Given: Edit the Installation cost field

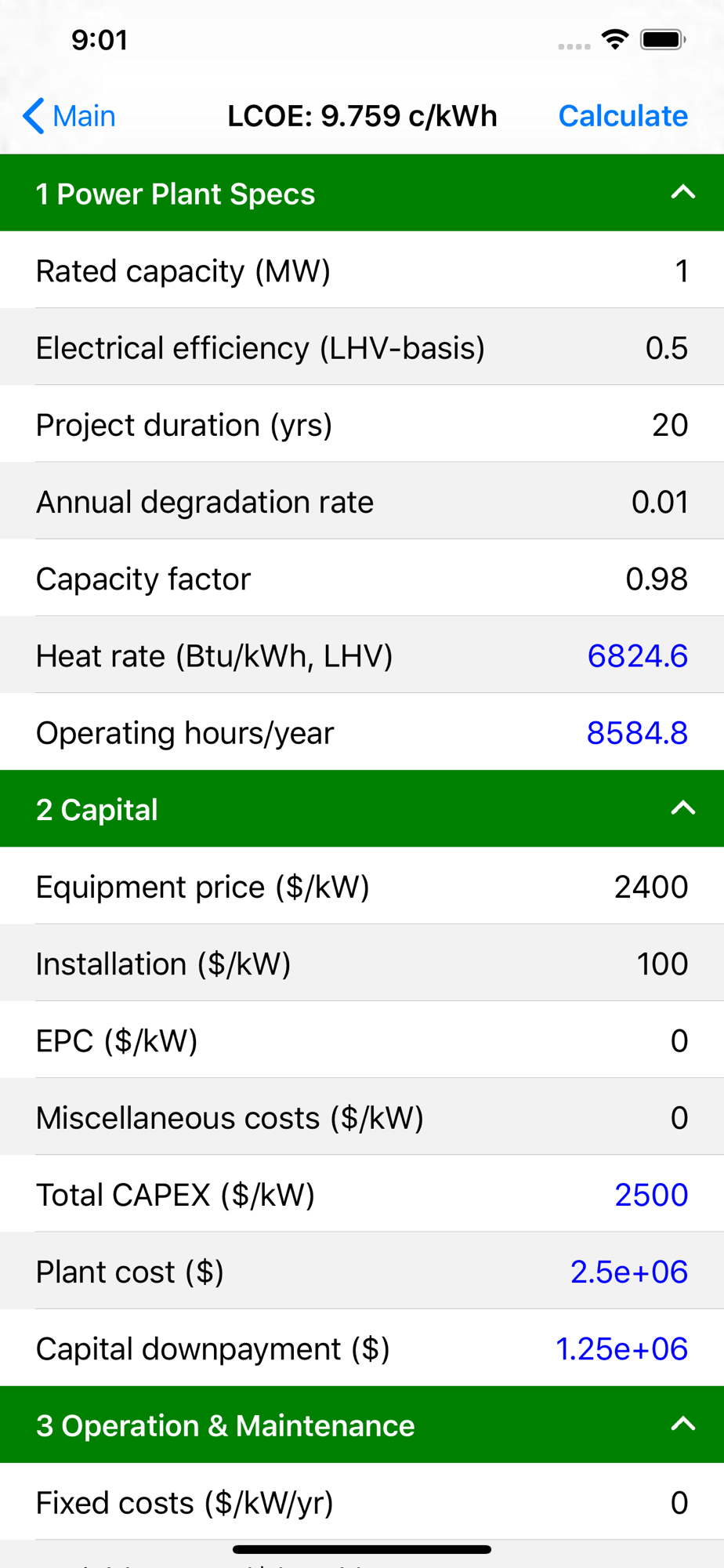Looking at the screenshot, I should [661, 964].
